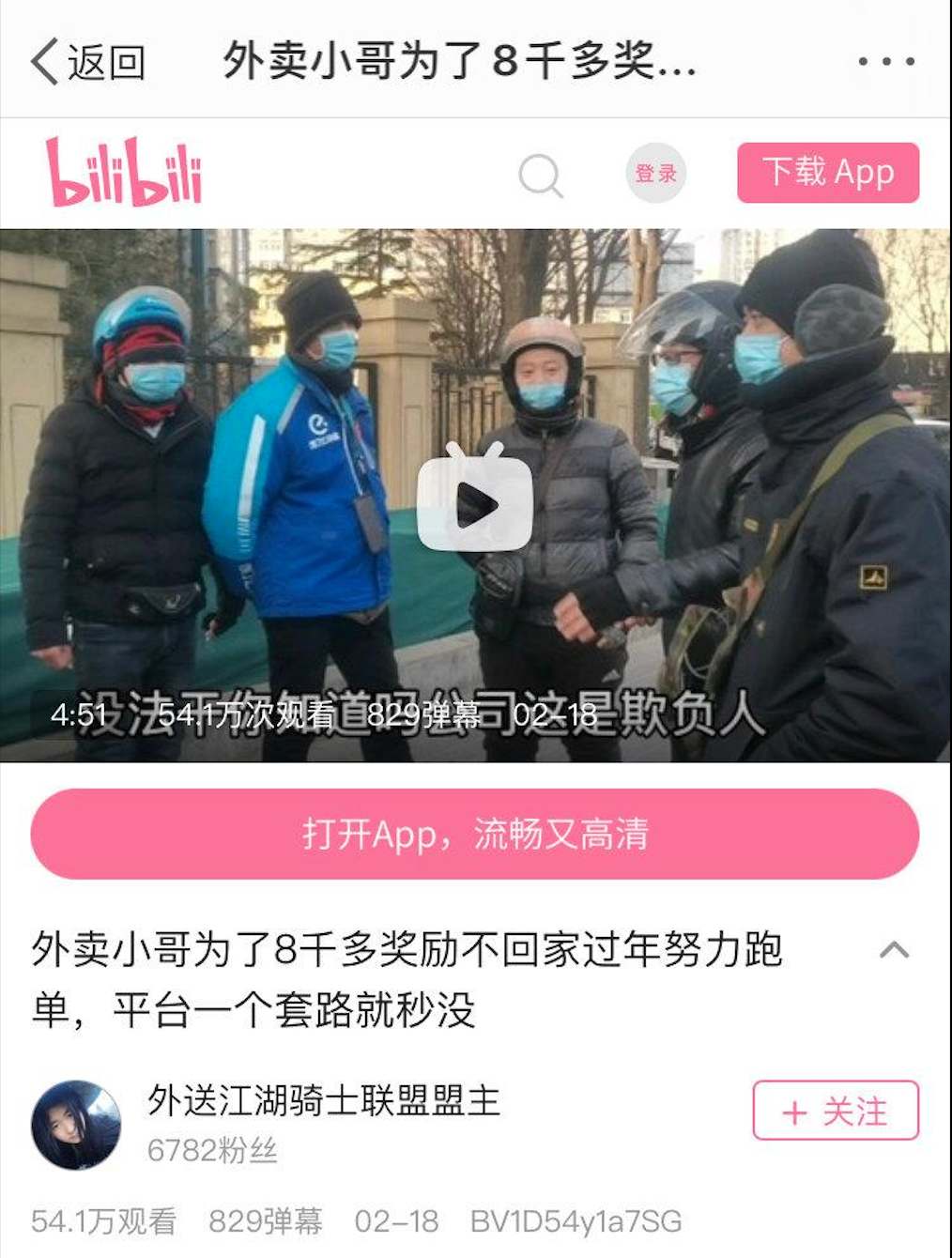952x1258 pixels.
Task: Tap the 下载 App download button
Action: coord(827,173)
